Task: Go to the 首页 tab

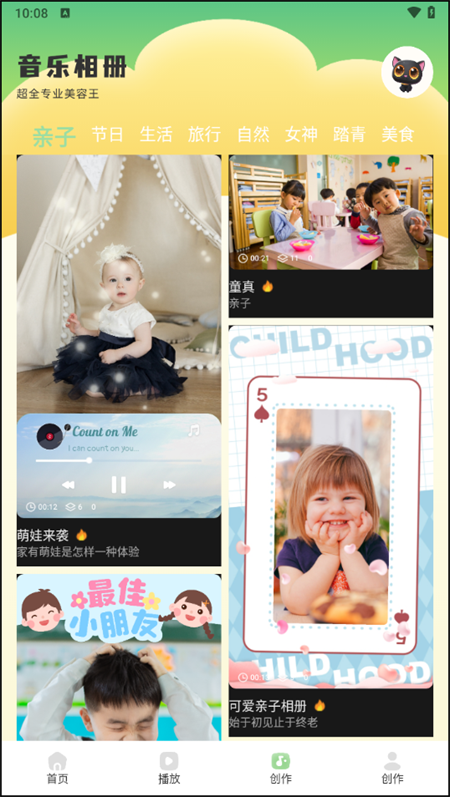Action: click(57, 768)
